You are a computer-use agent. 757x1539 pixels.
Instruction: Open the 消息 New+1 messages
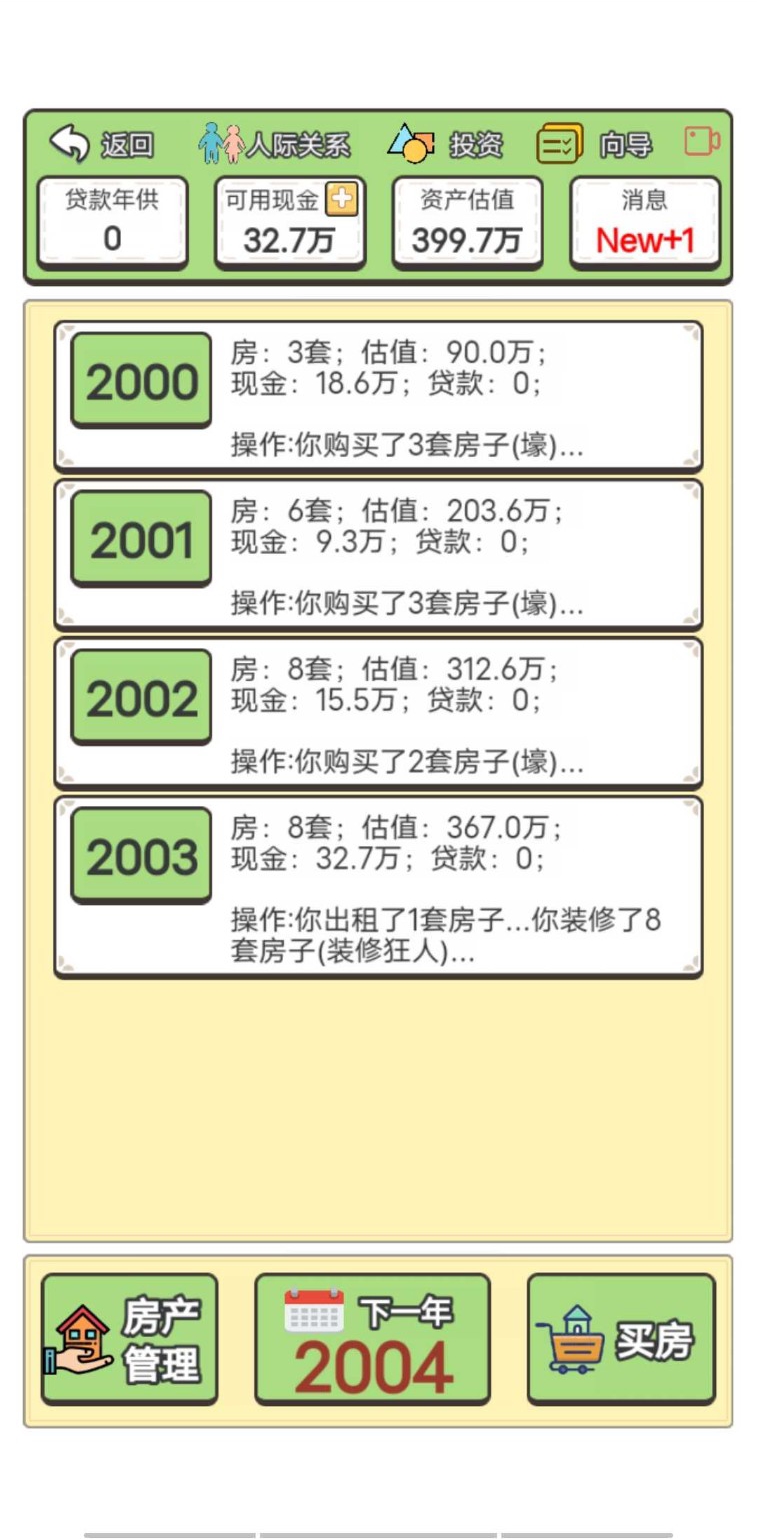pyautogui.click(x=645, y=222)
